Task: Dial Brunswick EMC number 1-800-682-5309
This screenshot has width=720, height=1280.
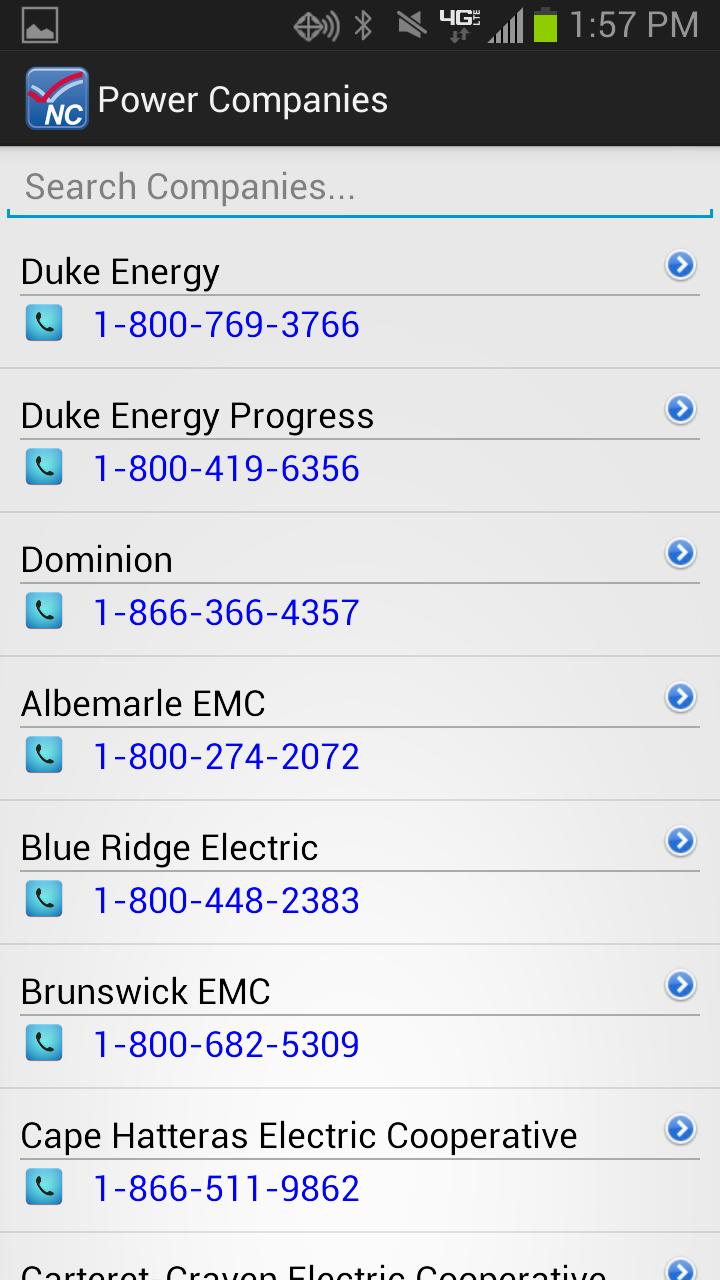Action: coord(226,1045)
